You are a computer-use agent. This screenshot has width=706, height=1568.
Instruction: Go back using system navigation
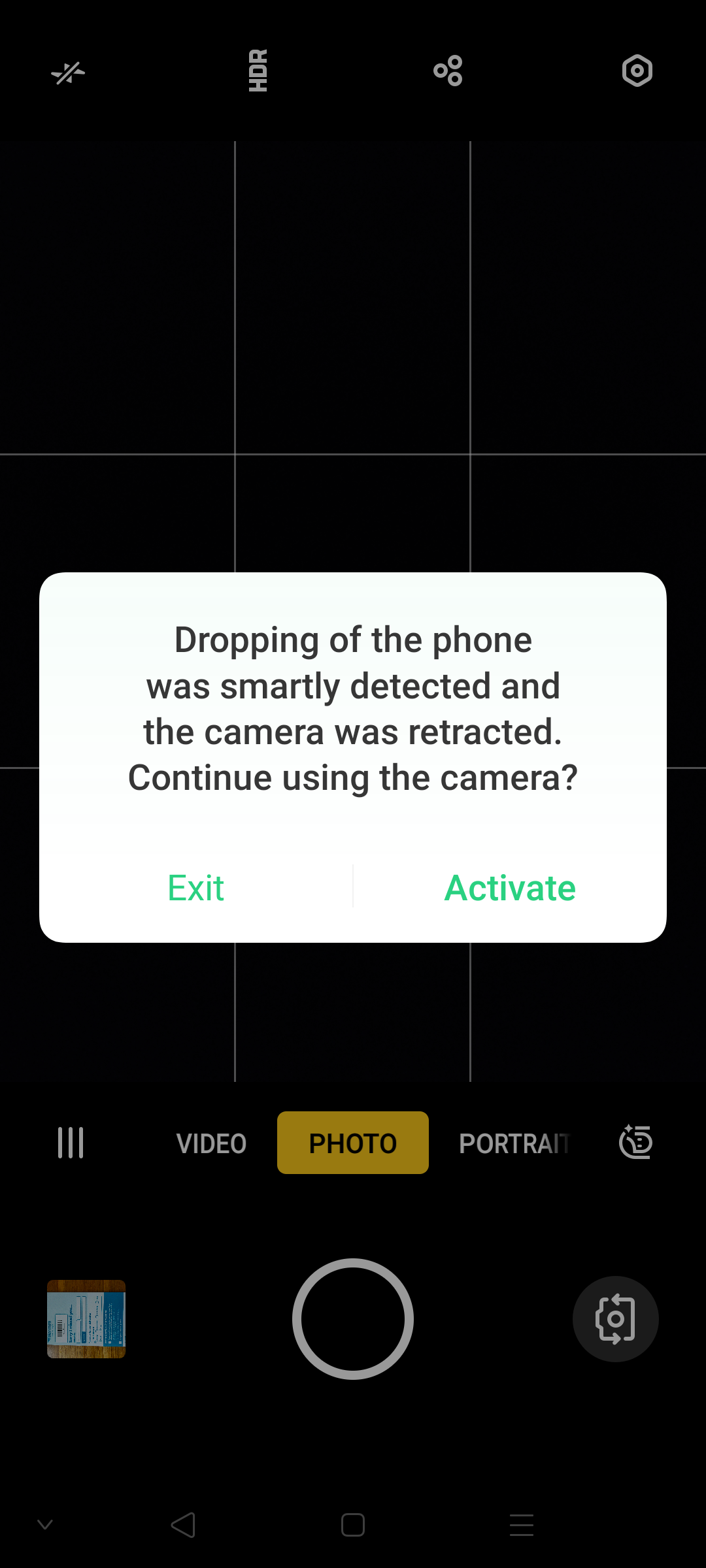183,1525
